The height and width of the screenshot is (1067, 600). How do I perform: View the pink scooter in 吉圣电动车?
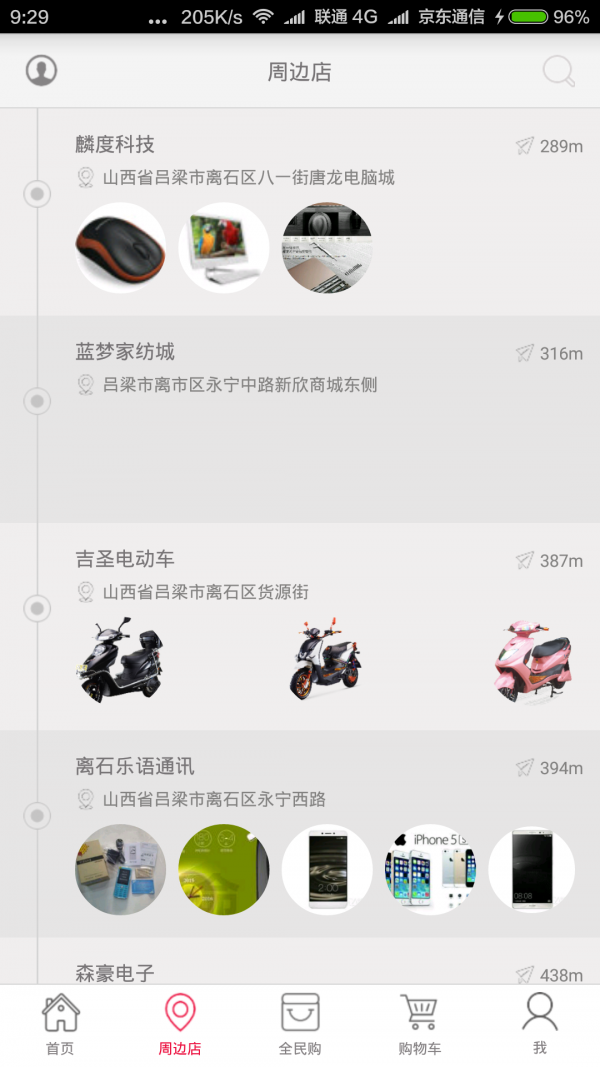point(531,662)
